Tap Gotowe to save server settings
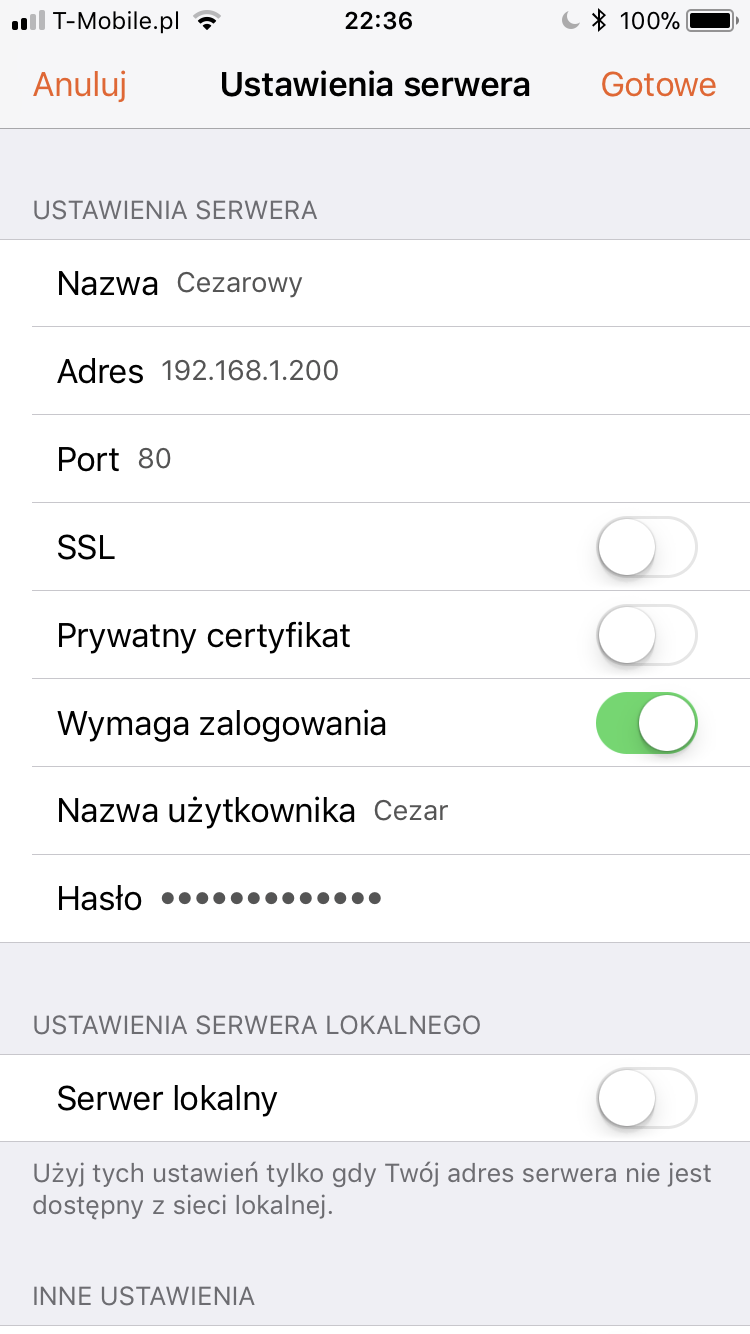Viewport: 750px width, 1334px height. (658, 85)
